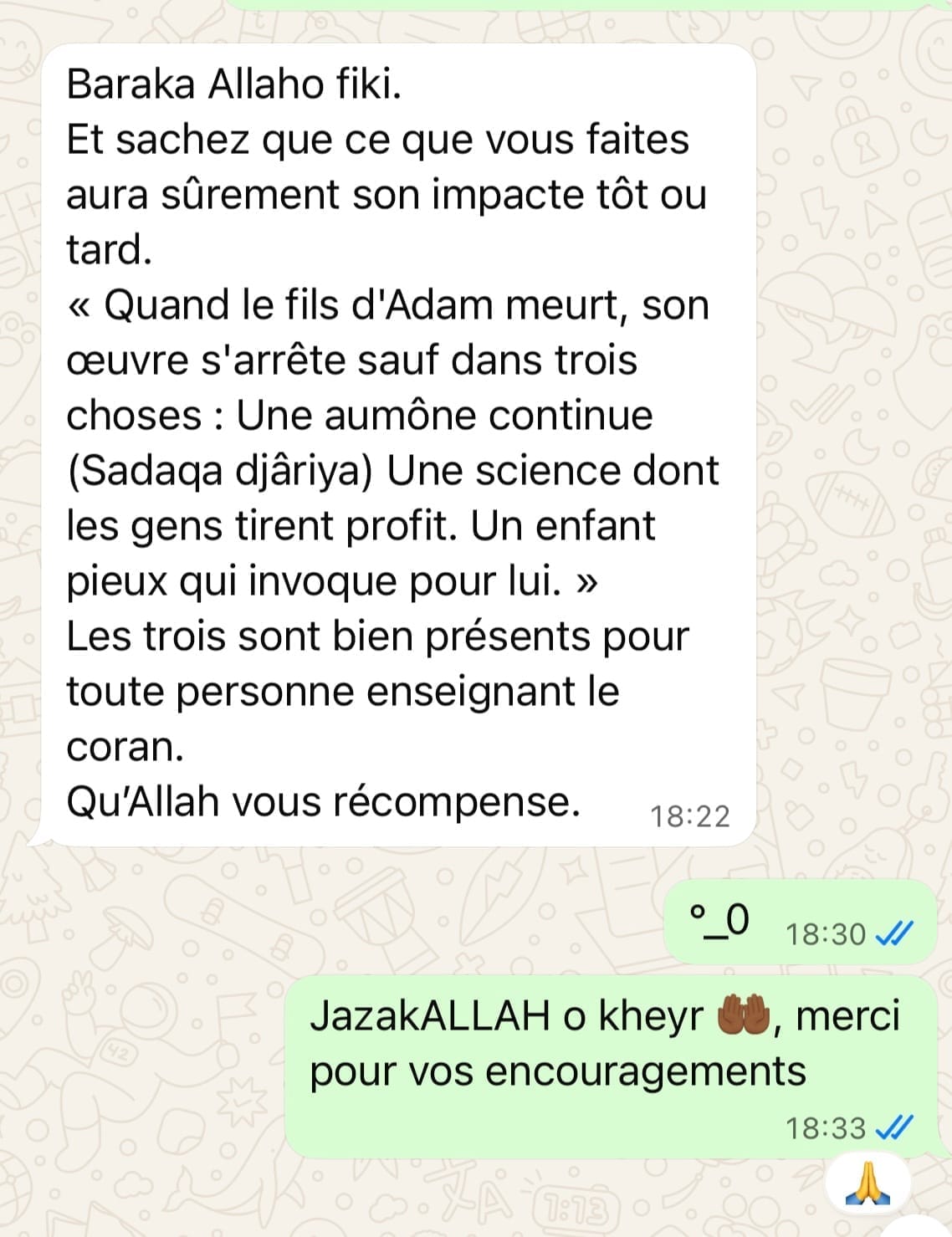Open the 🙏 reaction under the JazakALLAH message
Viewport: 952px width, 1237px height.
[868, 1185]
